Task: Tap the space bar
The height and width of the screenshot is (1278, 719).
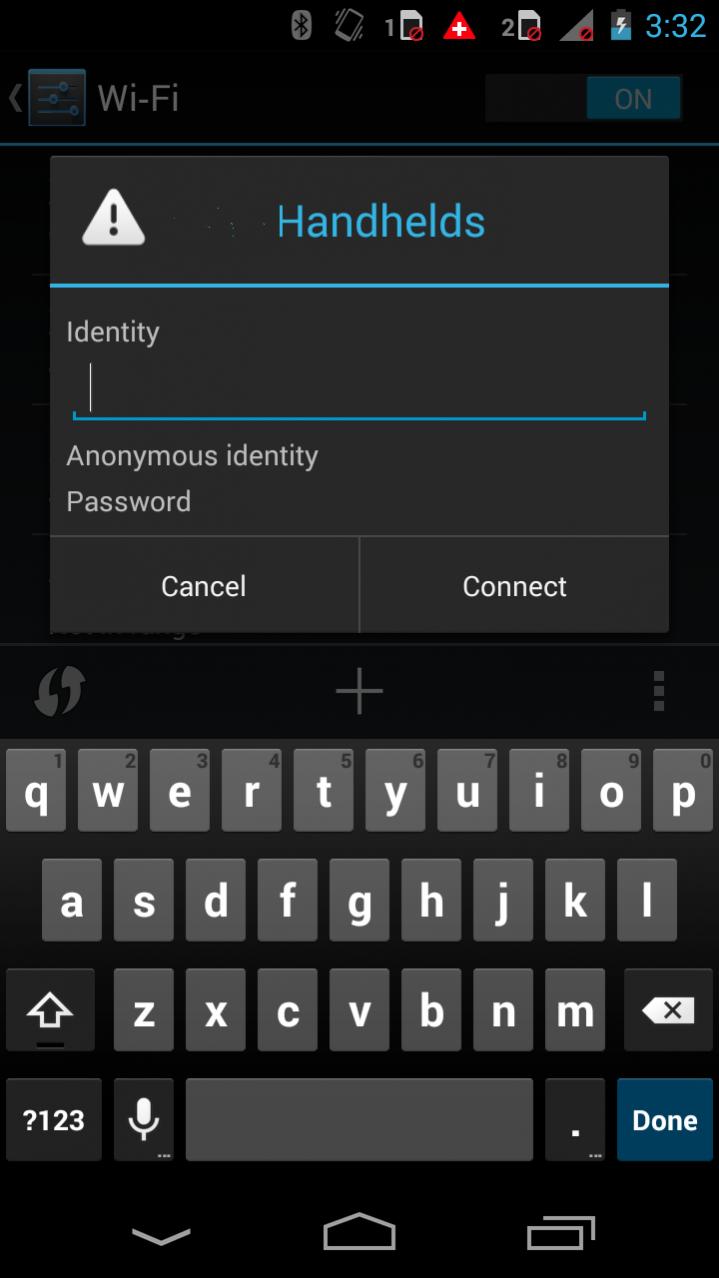Action: (359, 1120)
